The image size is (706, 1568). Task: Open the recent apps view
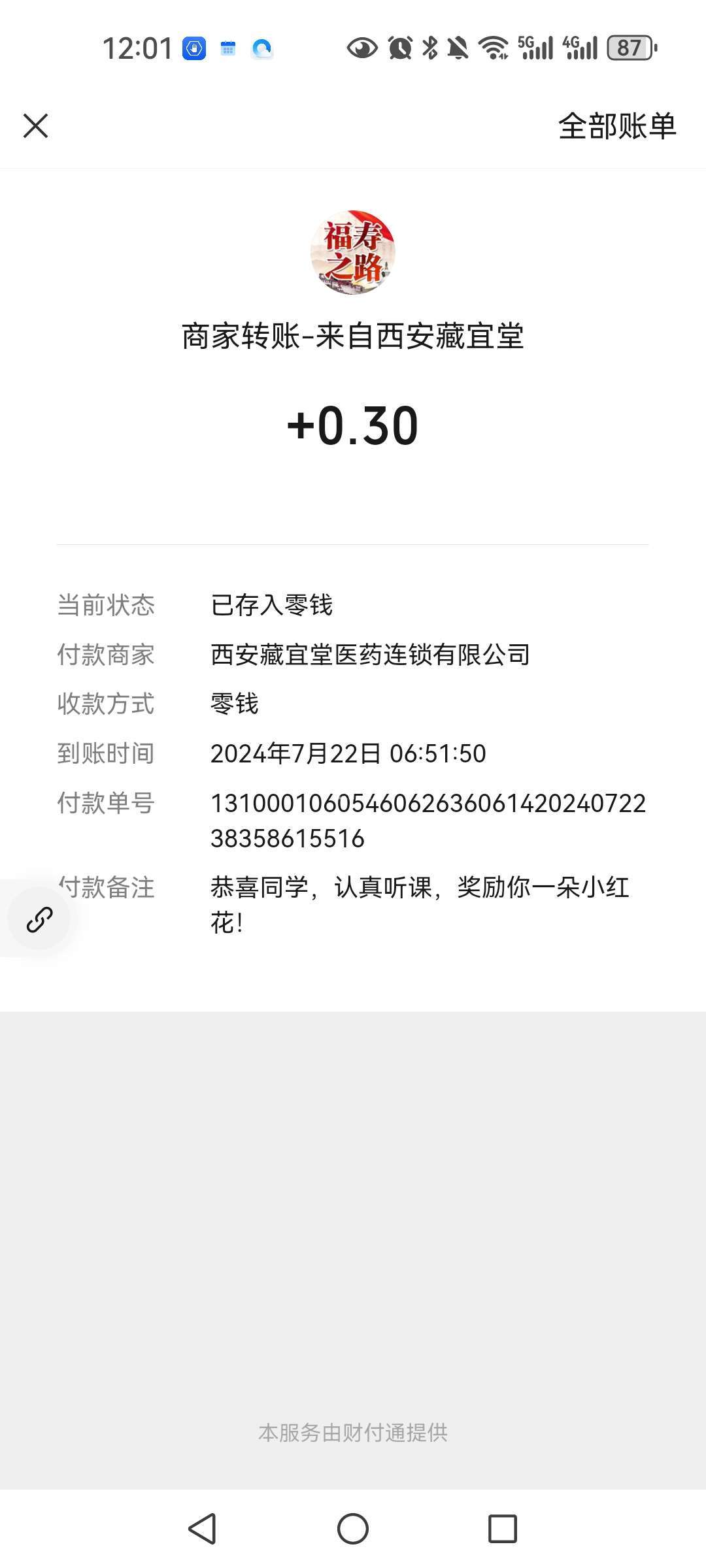pyautogui.click(x=503, y=1529)
